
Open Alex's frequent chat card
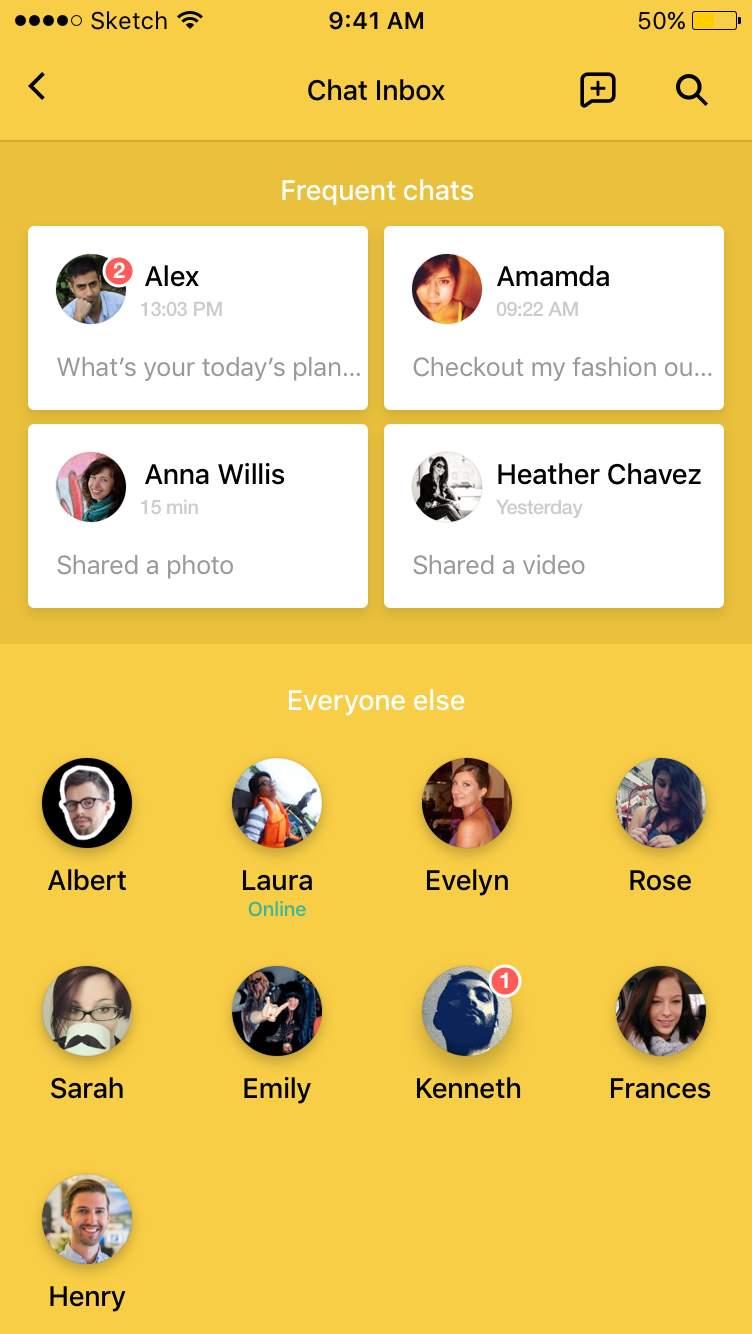tap(198, 318)
